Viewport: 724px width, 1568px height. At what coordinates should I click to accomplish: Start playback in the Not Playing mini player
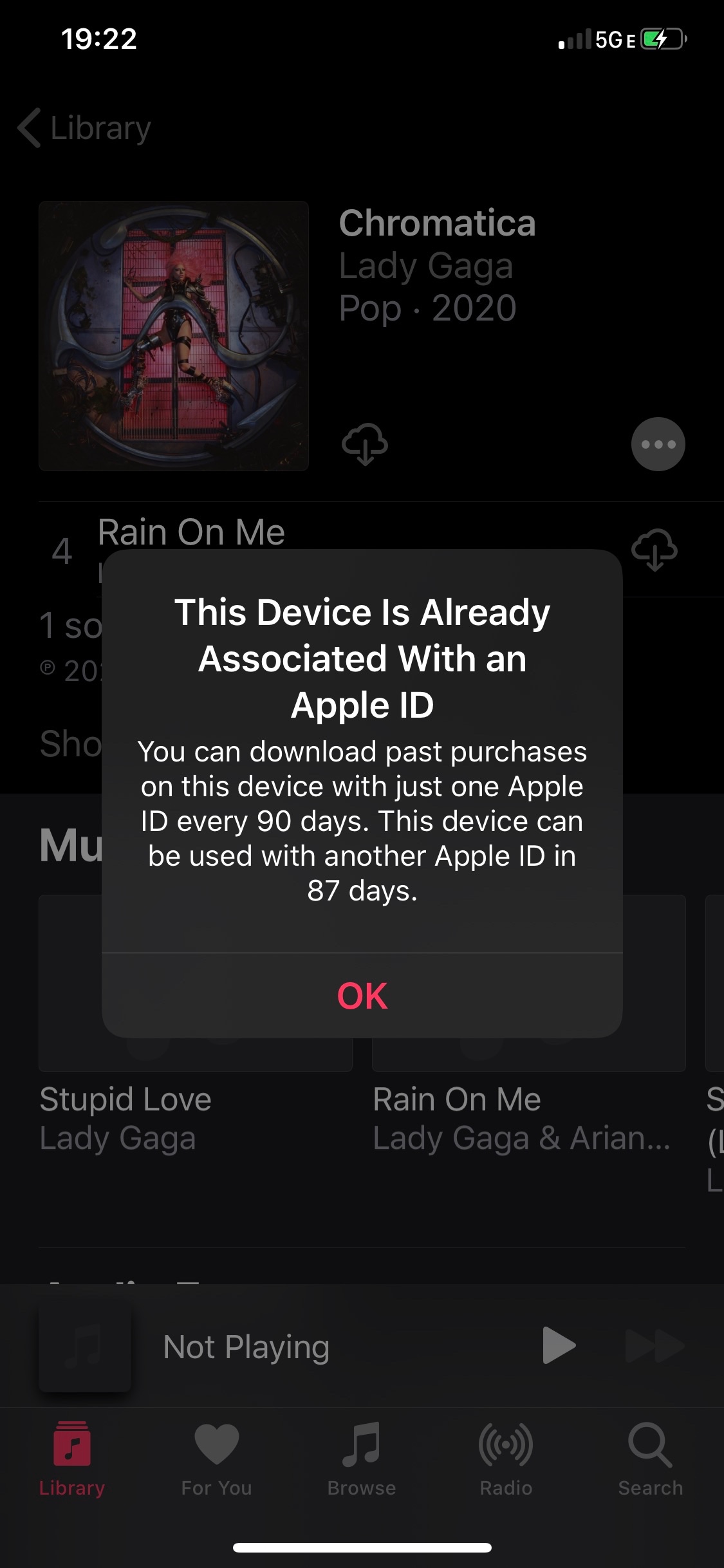559,1345
